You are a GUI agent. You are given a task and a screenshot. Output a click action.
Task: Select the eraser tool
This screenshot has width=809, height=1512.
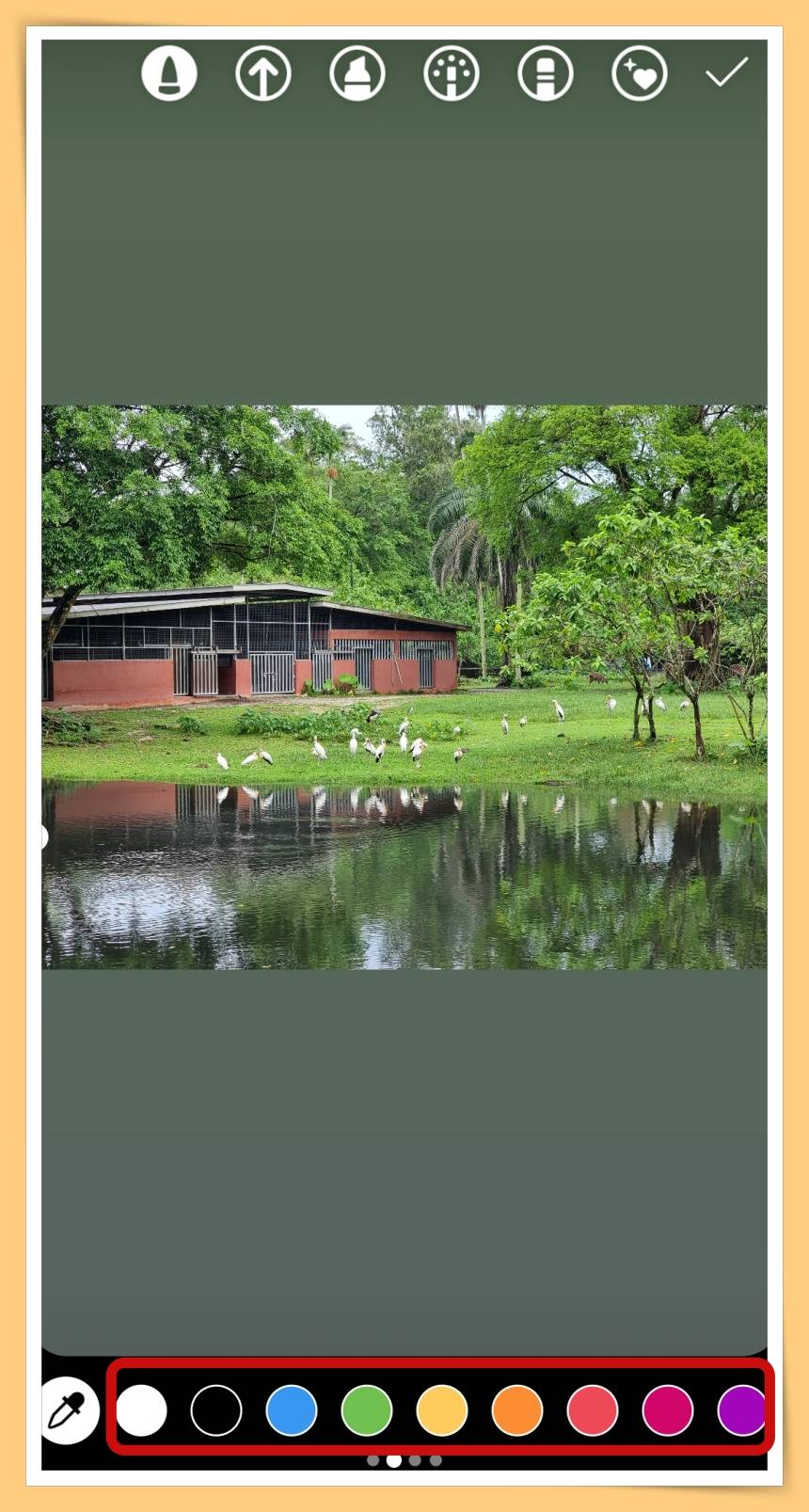[546, 73]
